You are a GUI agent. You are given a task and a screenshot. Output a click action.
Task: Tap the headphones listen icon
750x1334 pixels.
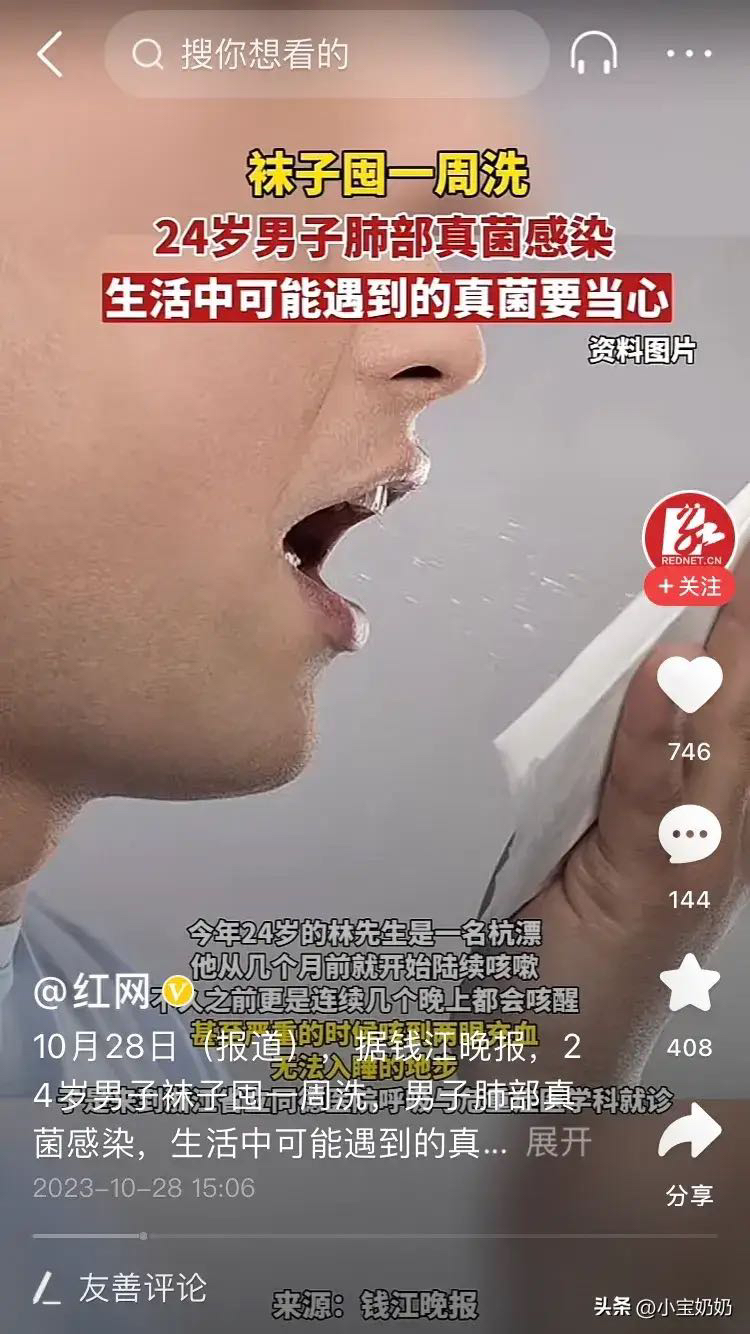tap(594, 54)
